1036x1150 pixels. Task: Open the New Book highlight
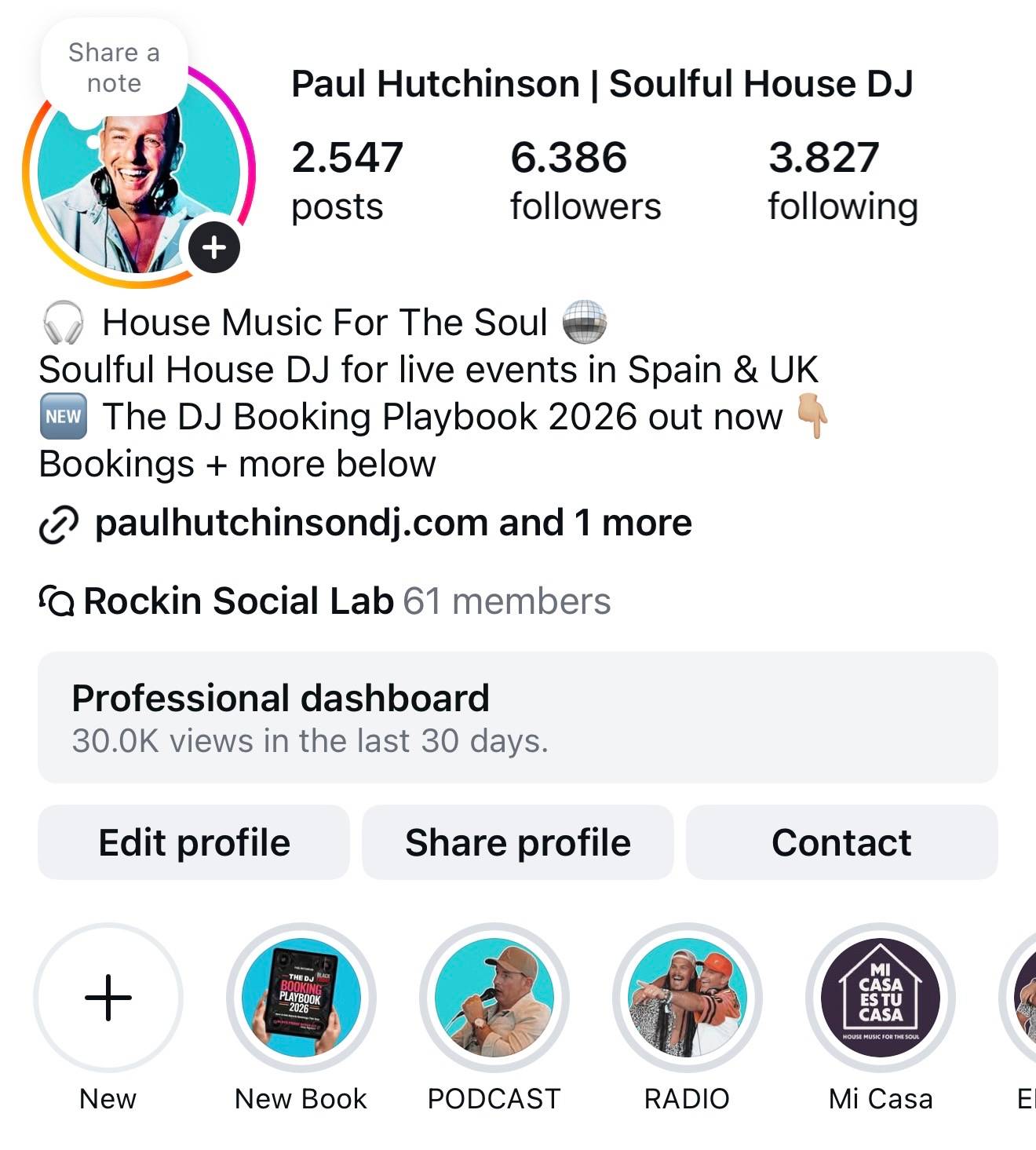coord(301,998)
